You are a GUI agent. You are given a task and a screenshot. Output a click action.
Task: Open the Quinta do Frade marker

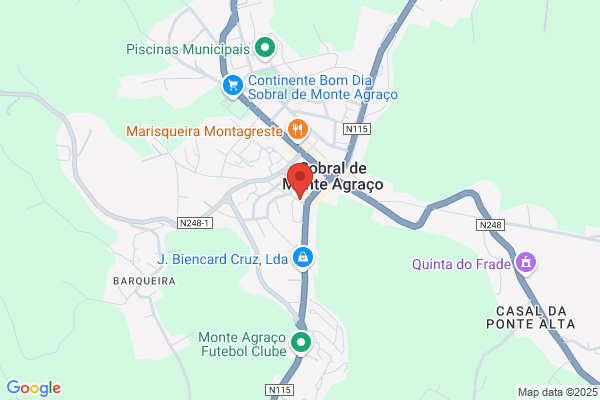coord(526,263)
